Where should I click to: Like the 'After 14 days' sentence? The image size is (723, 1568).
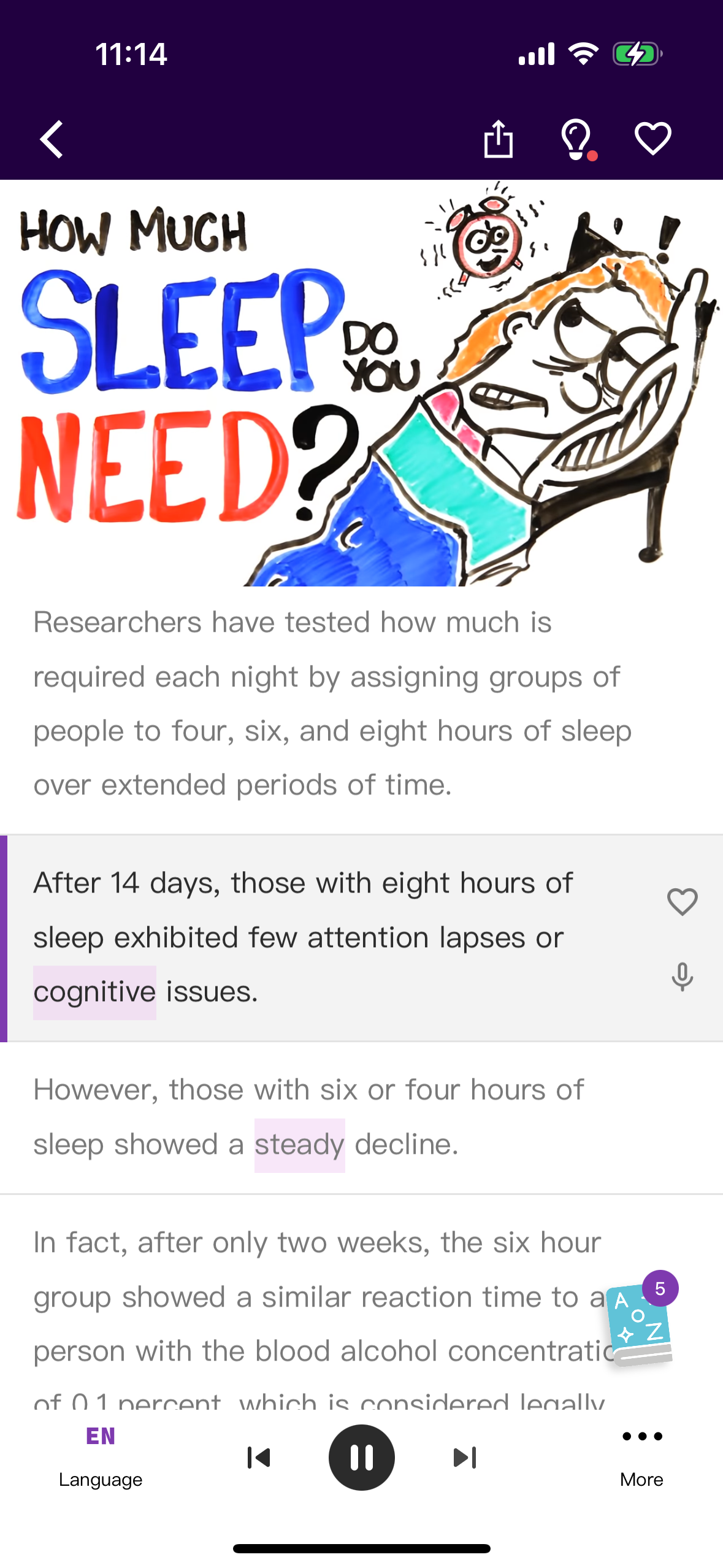click(682, 902)
